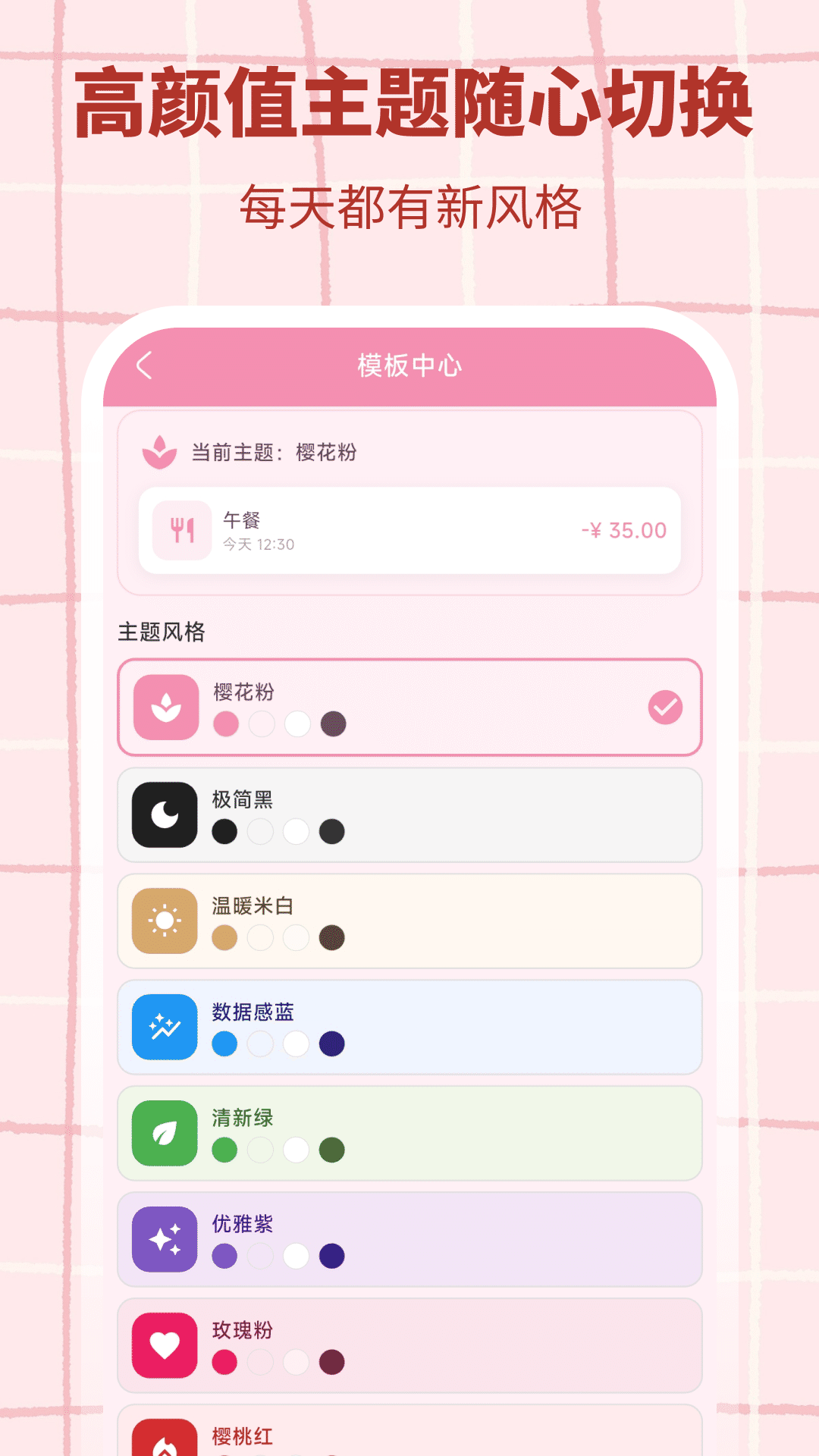Click the 清新绿 leaf icon
This screenshot has width=819, height=1456.
(x=164, y=1132)
